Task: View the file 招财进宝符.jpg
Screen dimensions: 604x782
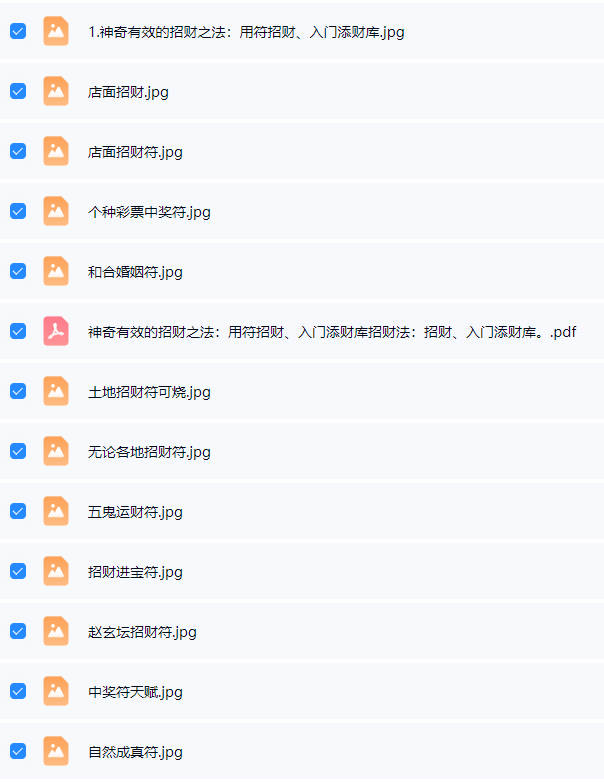Action: (134, 572)
